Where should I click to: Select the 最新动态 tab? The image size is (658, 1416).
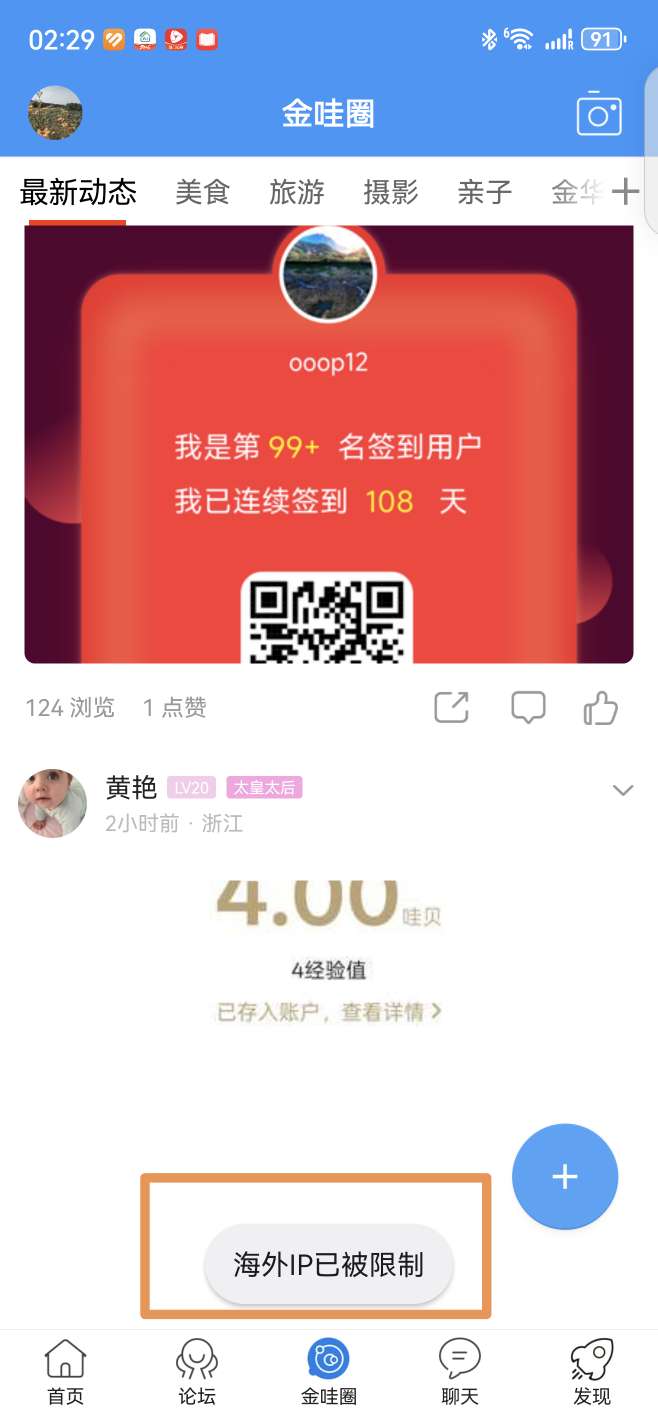click(78, 192)
